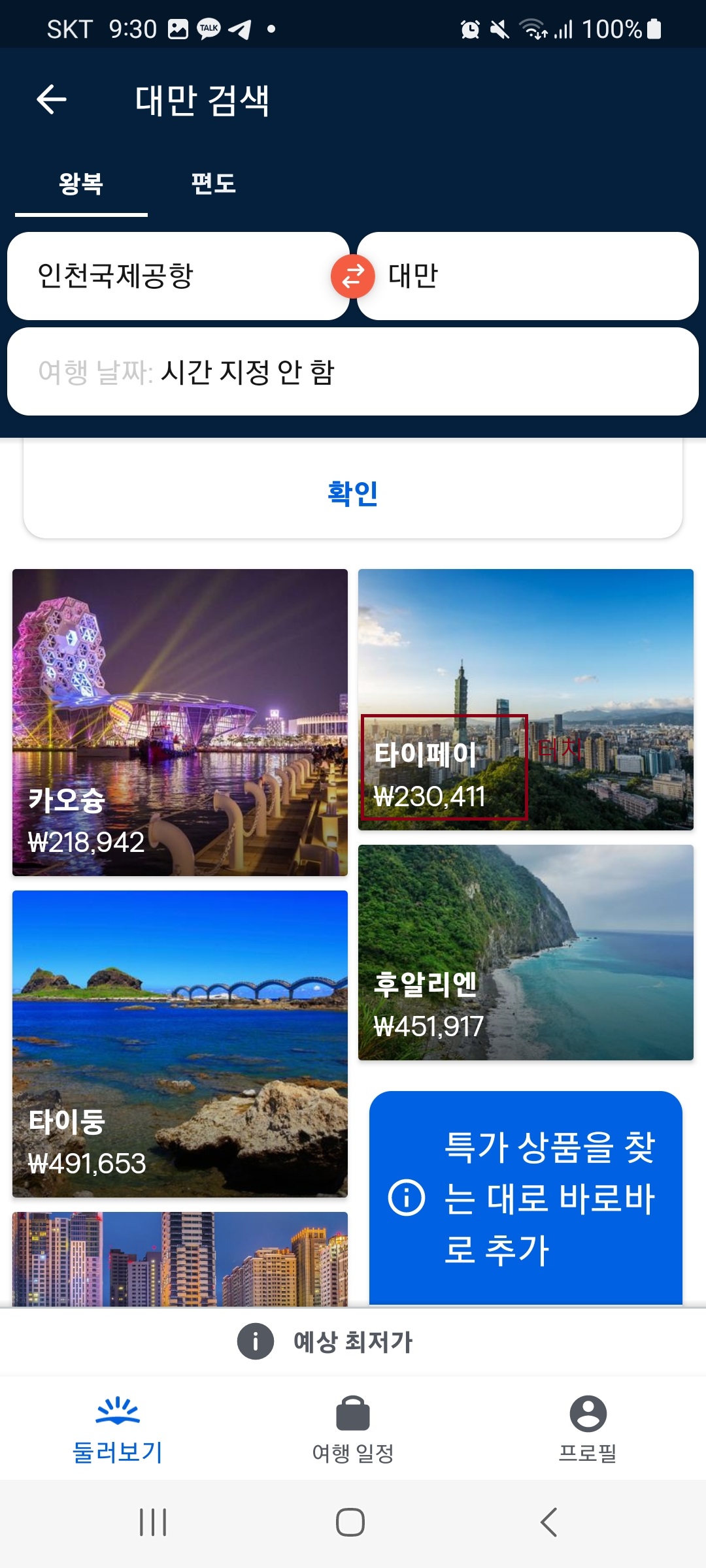Tap the info icon in the blue deals banner
Image resolution: width=706 pixels, height=1568 pixels.
tap(407, 1198)
